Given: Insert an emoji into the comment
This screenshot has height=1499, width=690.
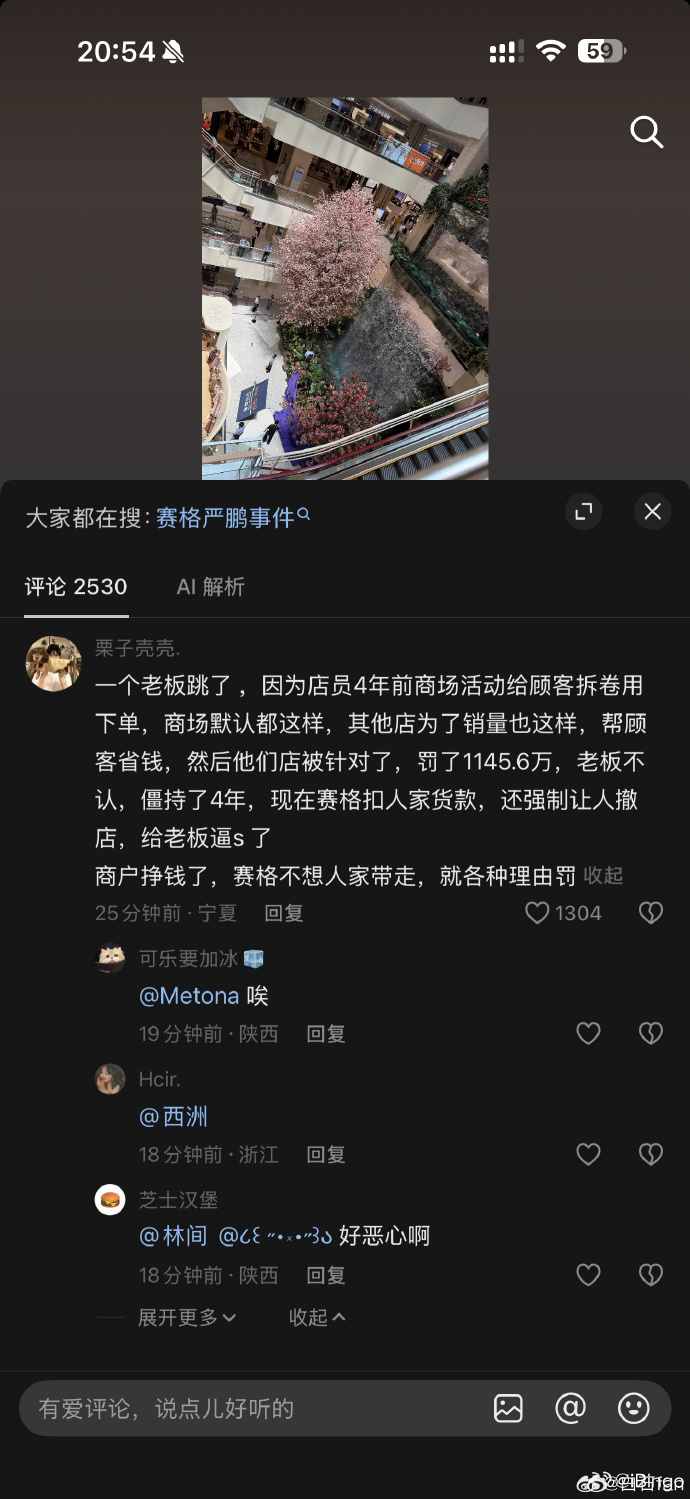Looking at the screenshot, I should pyautogui.click(x=633, y=1409).
